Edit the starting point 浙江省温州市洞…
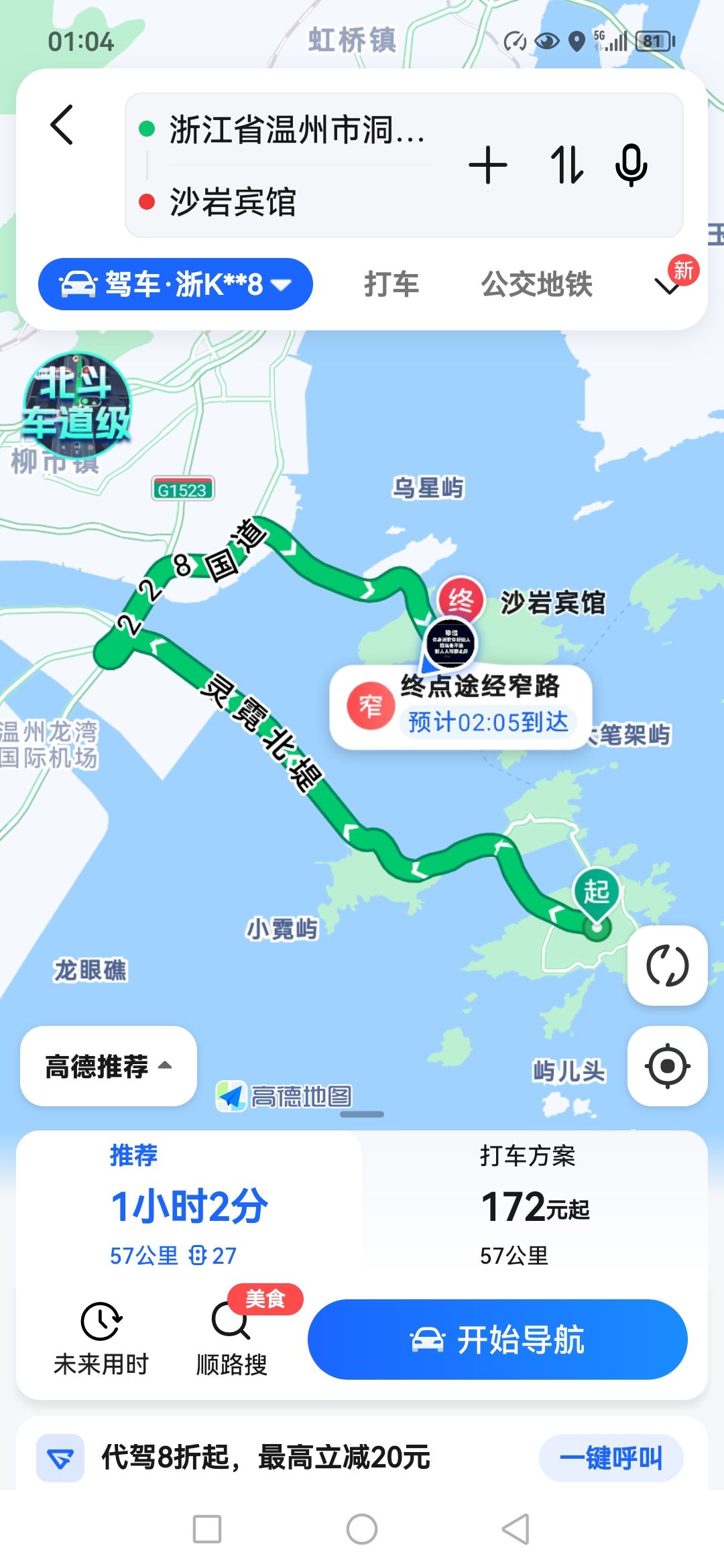This screenshot has height=1568, width=724. click(296, 129)
